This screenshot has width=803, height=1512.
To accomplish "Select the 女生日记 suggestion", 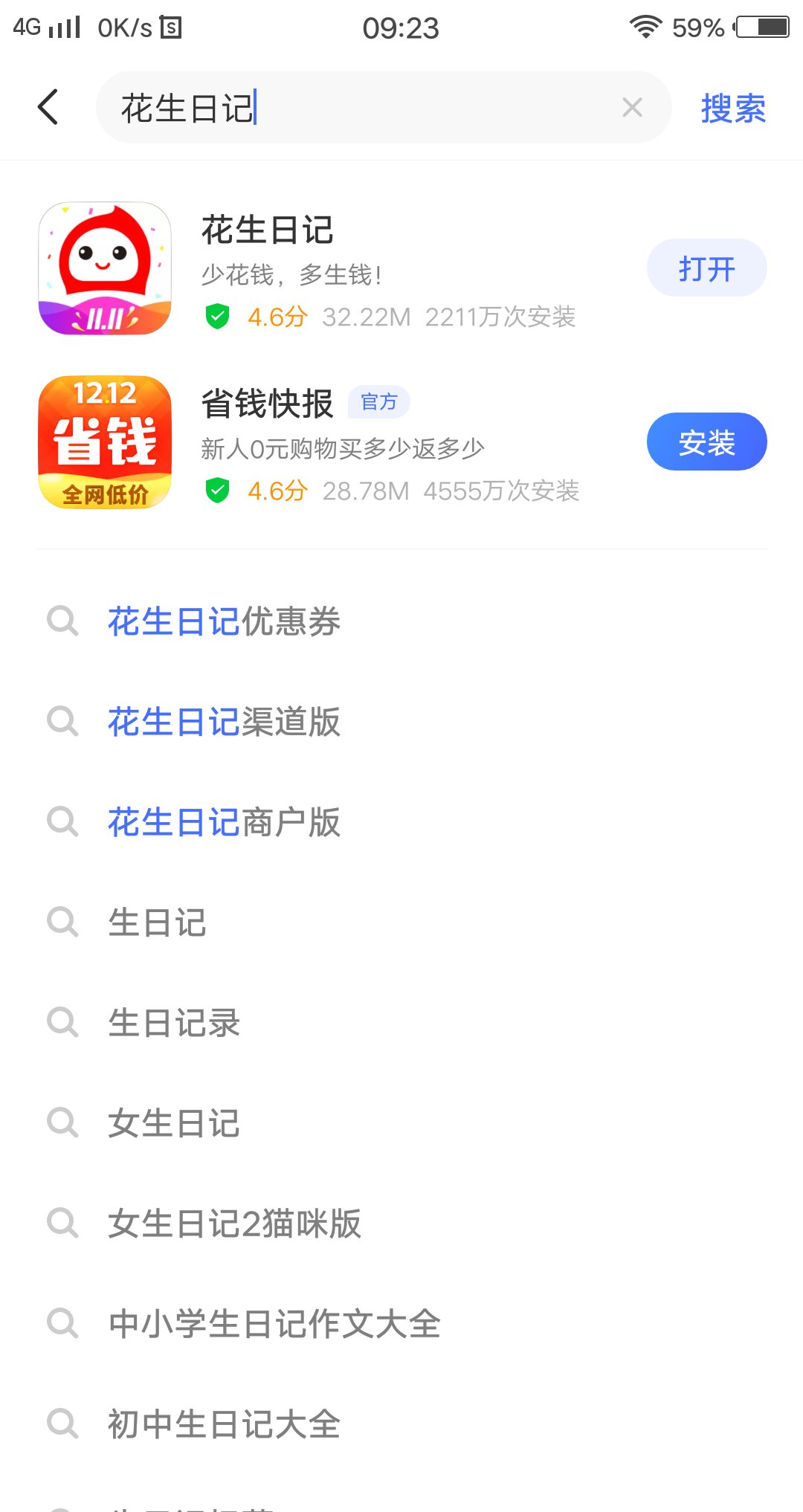I will point(174,1123).
